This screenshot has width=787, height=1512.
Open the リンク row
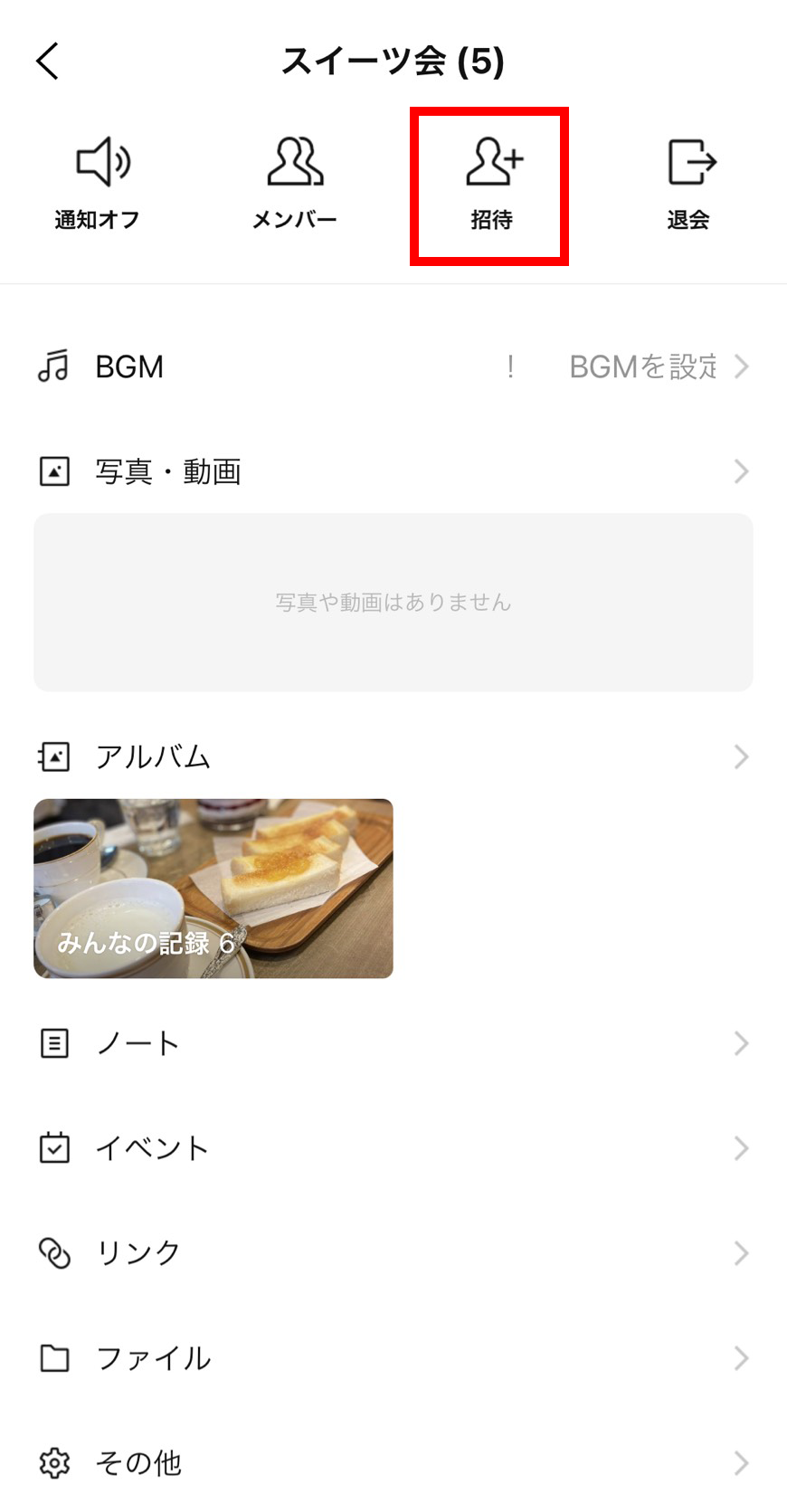(x=393, y=1253)
